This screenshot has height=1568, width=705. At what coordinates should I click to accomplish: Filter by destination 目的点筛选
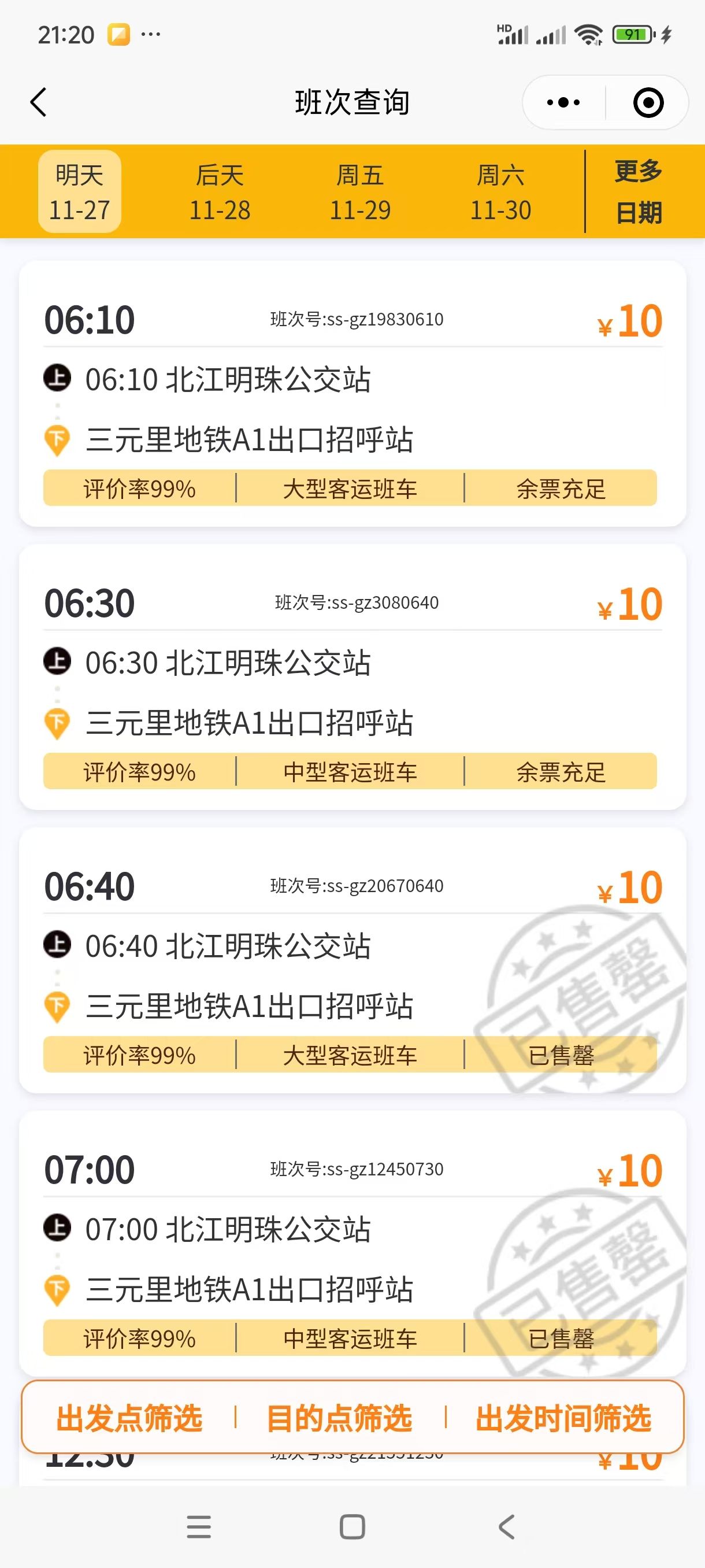pos(339,1418)
